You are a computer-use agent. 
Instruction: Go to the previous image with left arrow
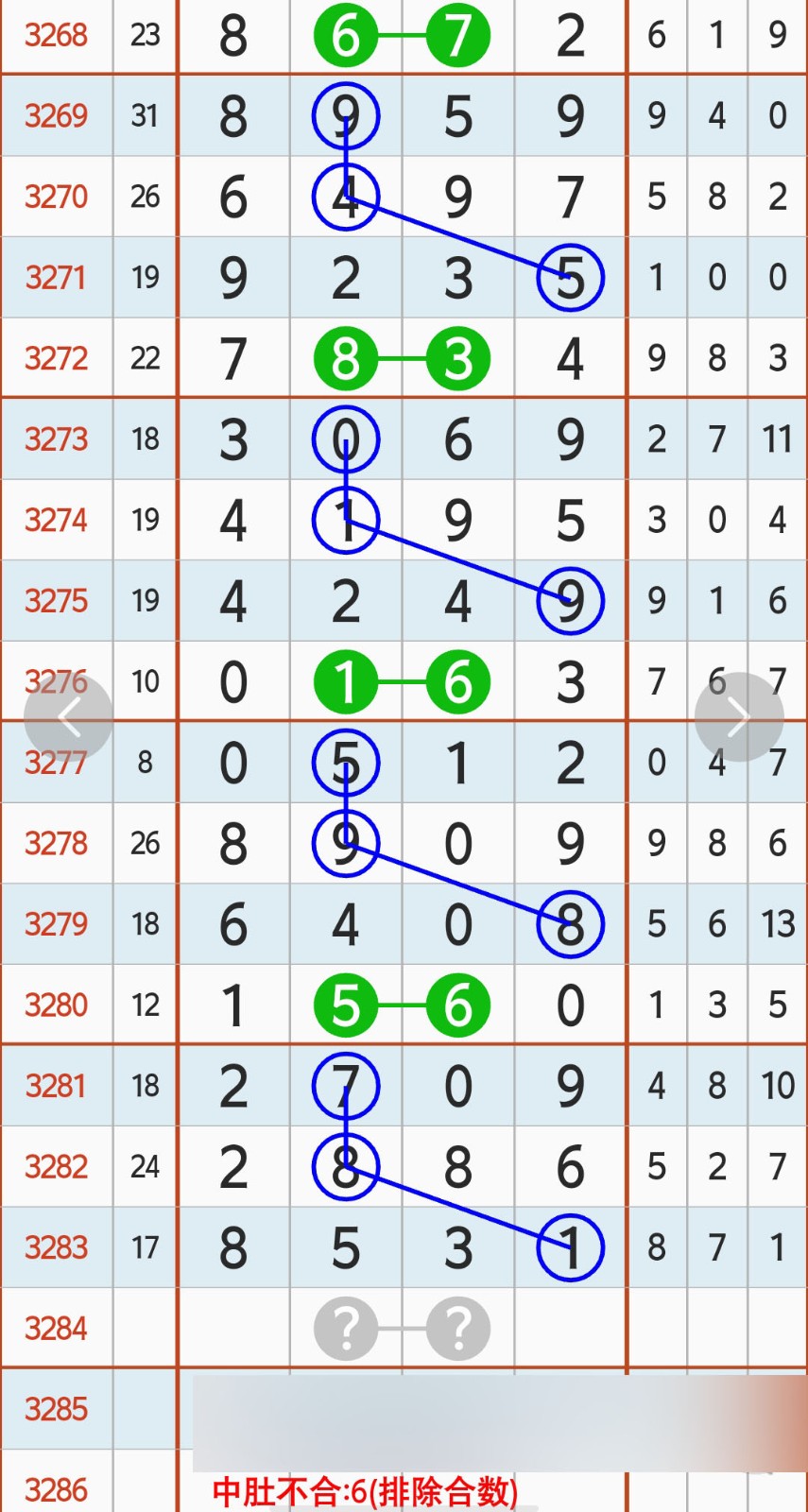pos(68,717)
